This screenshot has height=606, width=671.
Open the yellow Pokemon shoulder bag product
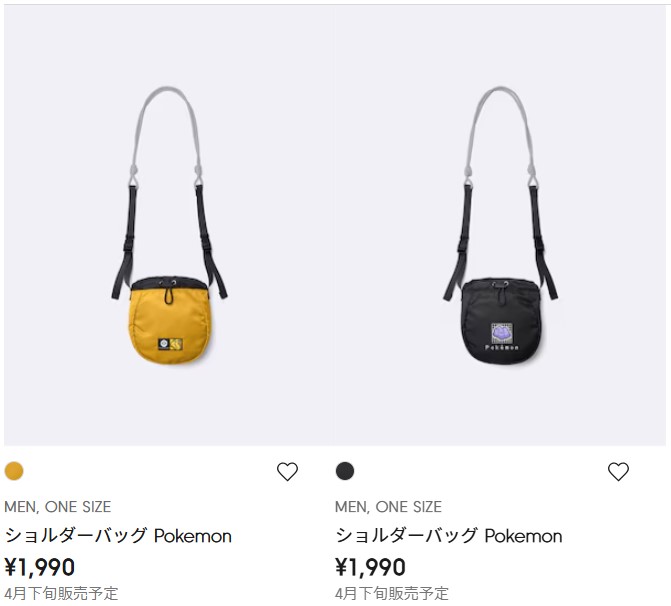coord(168,225)
